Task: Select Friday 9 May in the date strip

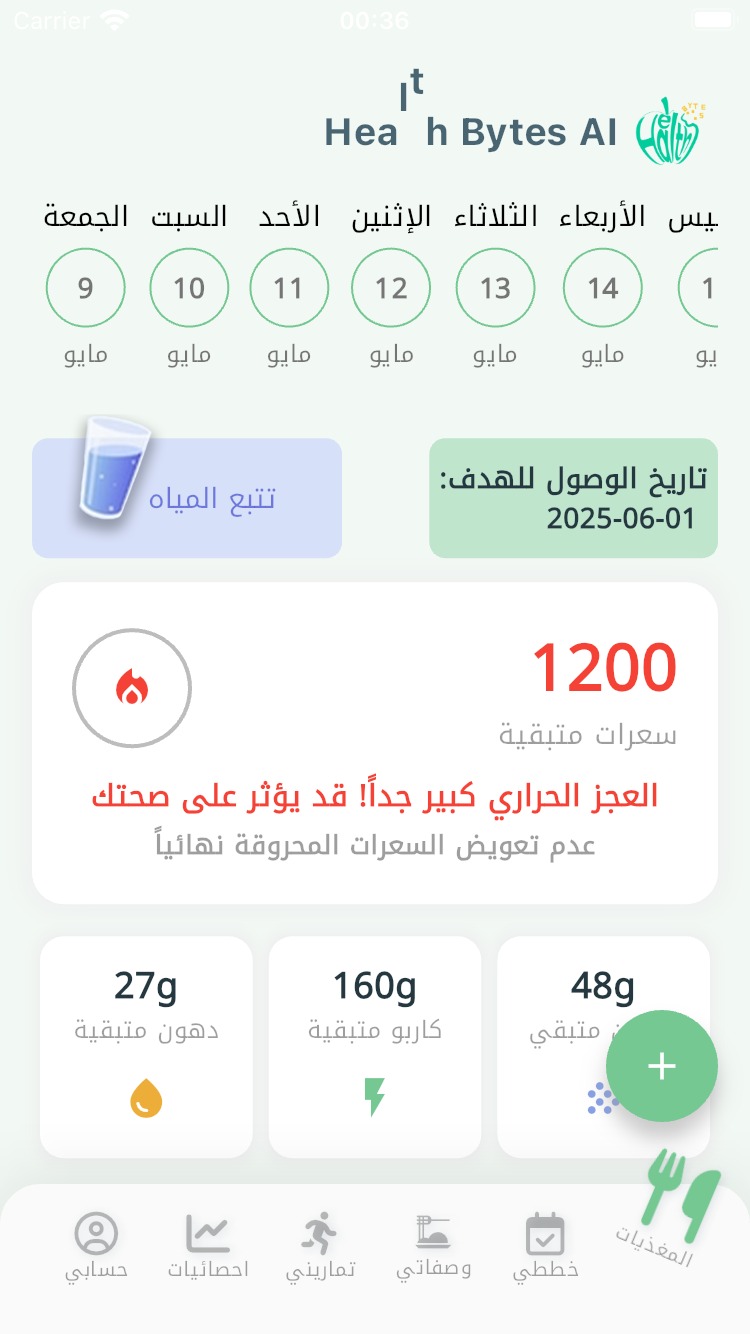Action: (86, 289)
